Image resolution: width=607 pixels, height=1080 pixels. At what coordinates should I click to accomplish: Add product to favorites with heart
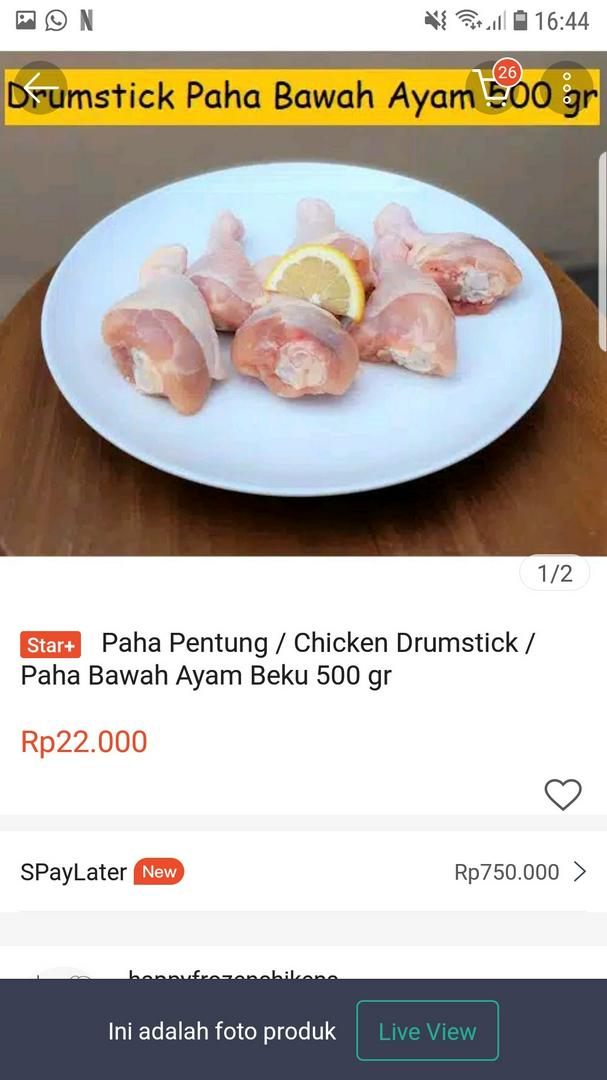[563, 794]
